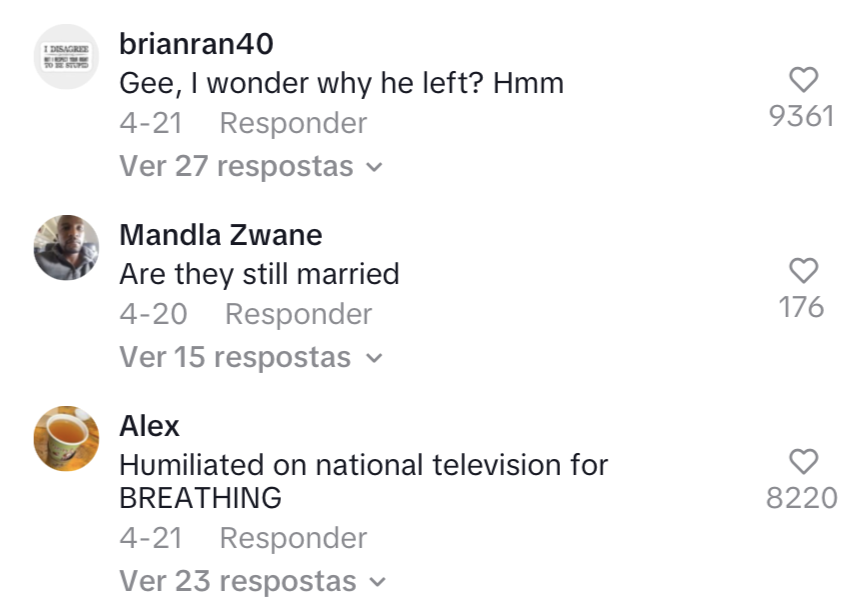This screenshot has width=868, height=608.
Task: Open profile via brianran40 username
Action: tap(196, 44)
